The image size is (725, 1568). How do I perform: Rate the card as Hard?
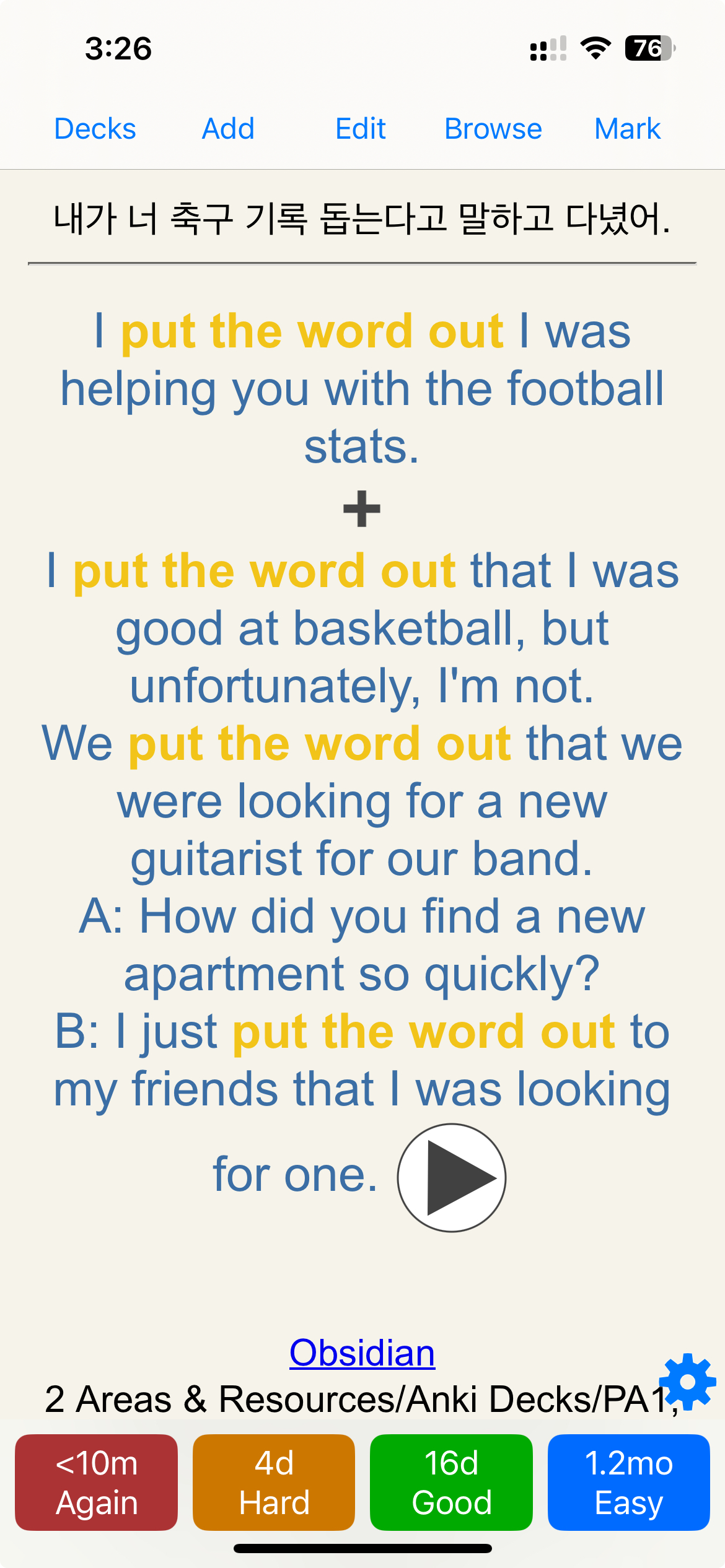(274, 1483)
